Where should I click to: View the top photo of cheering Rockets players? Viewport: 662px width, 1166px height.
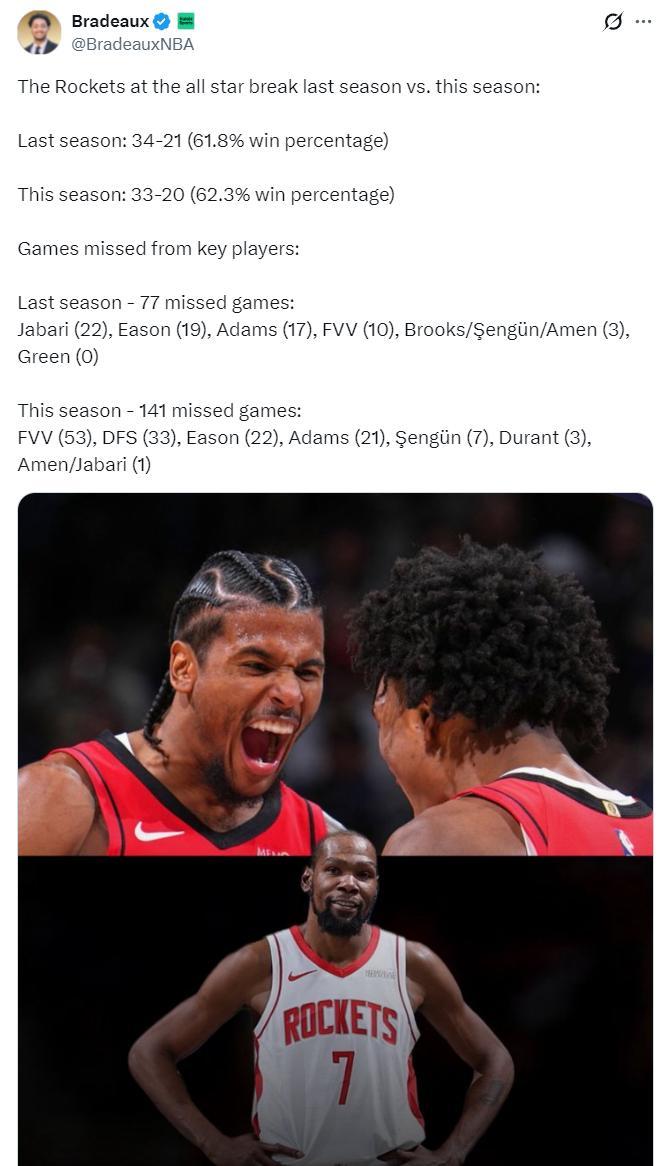(x=335, y=674)
